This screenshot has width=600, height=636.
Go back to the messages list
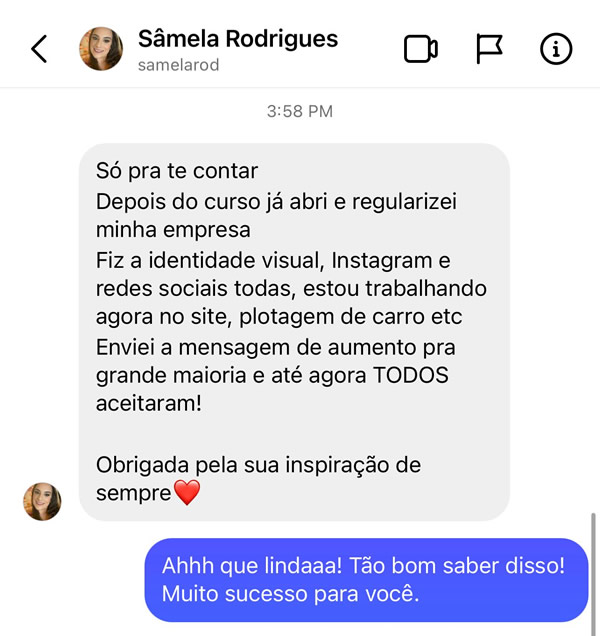click(x=39, y=49)
